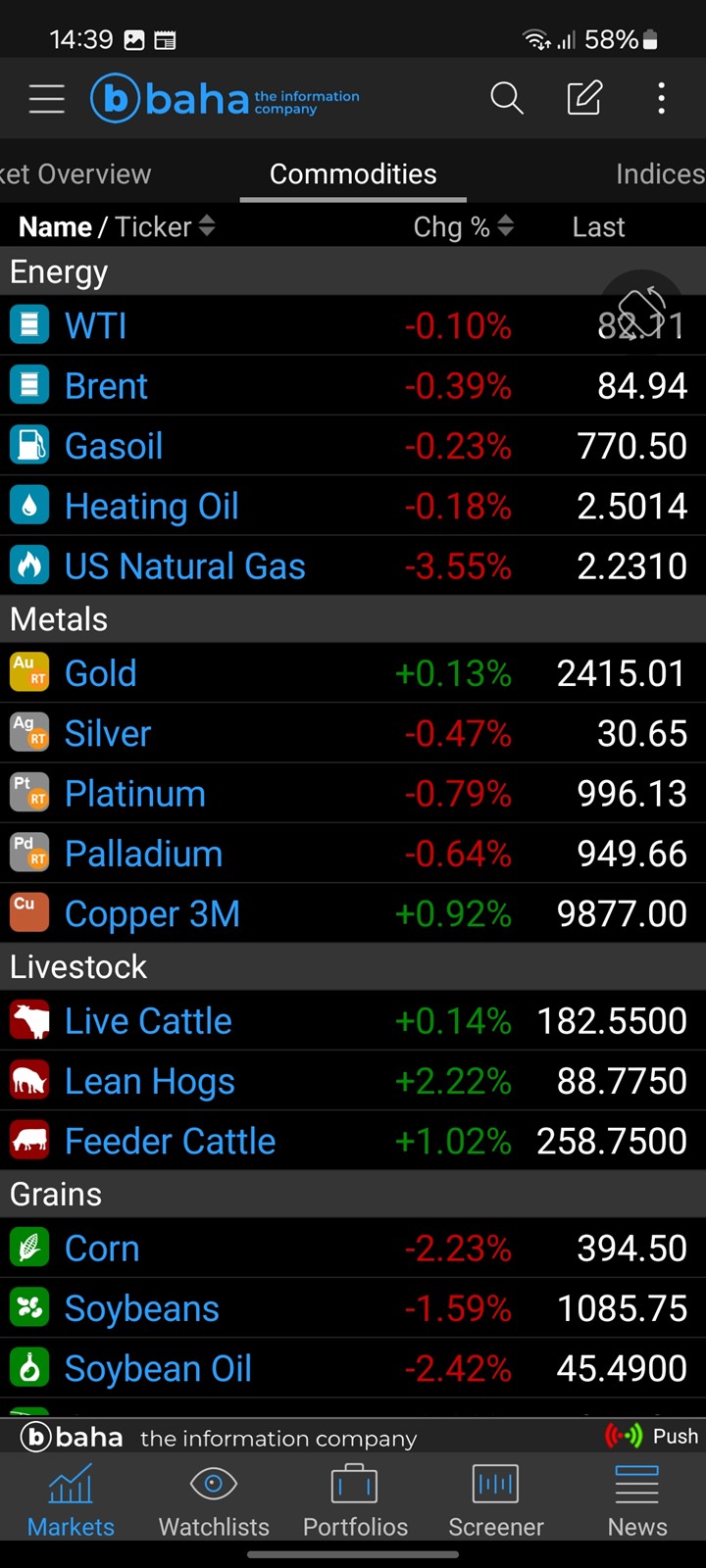
Task: Open the News tab
Action: pos(636,1499)
